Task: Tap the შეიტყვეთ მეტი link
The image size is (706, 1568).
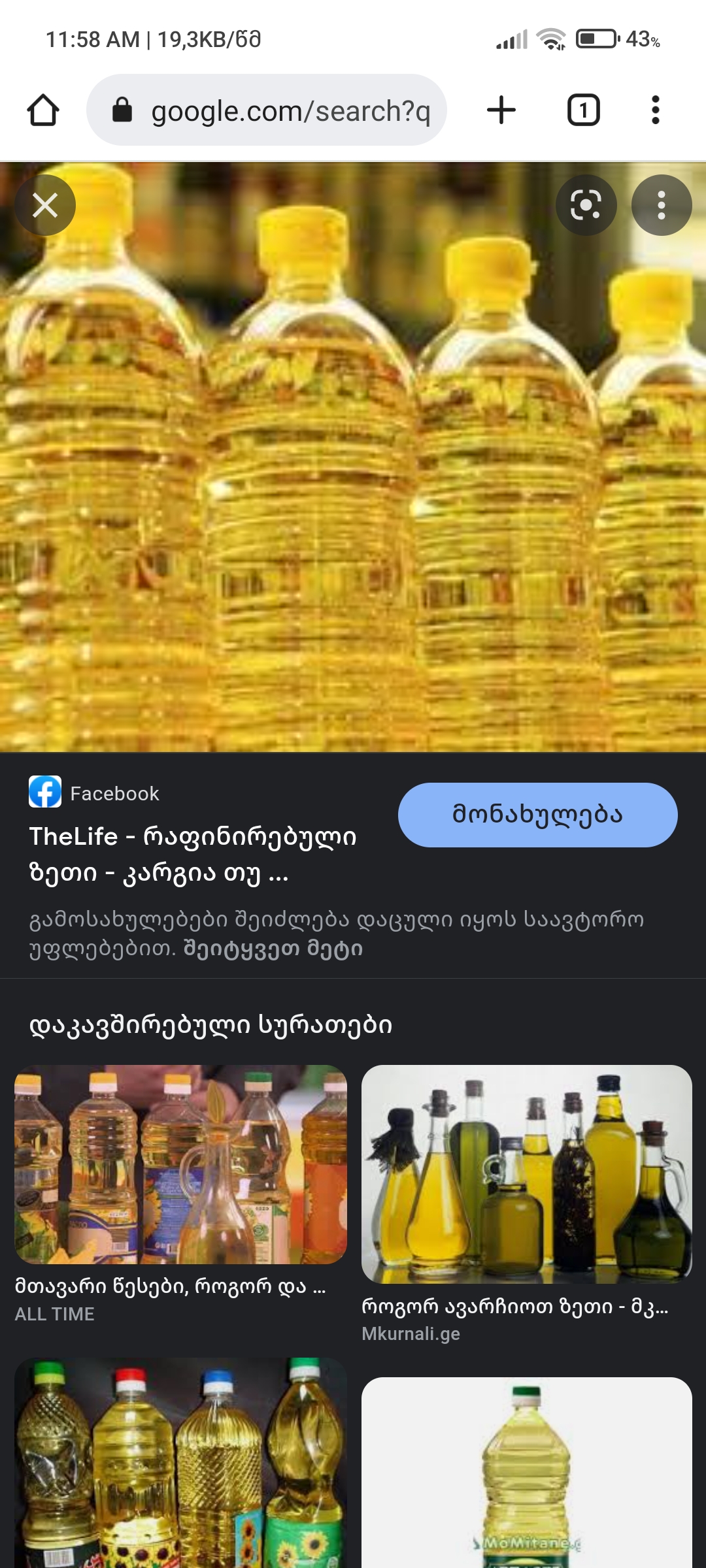Action: [x=273, y=949]
